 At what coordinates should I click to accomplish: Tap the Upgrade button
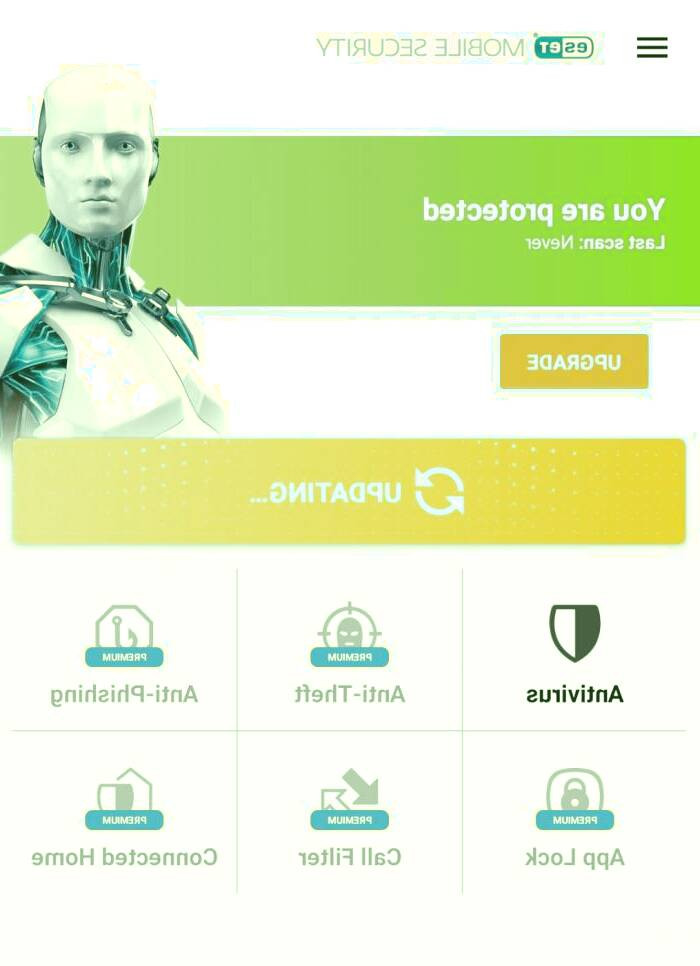pos(574,362)
